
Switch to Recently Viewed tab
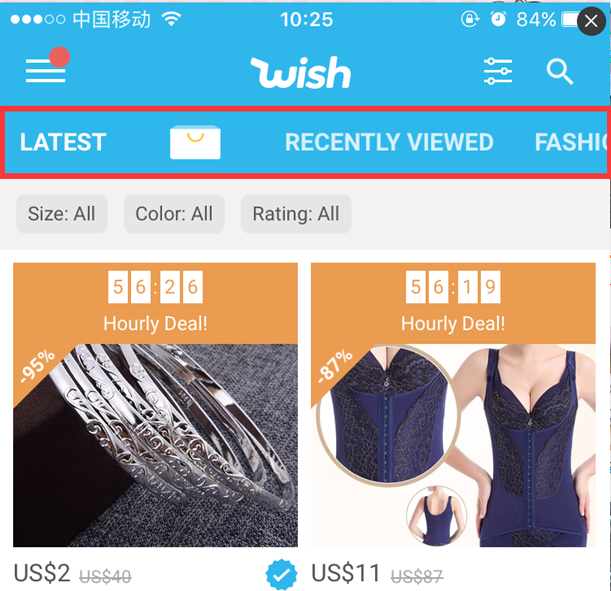[389, 142]
